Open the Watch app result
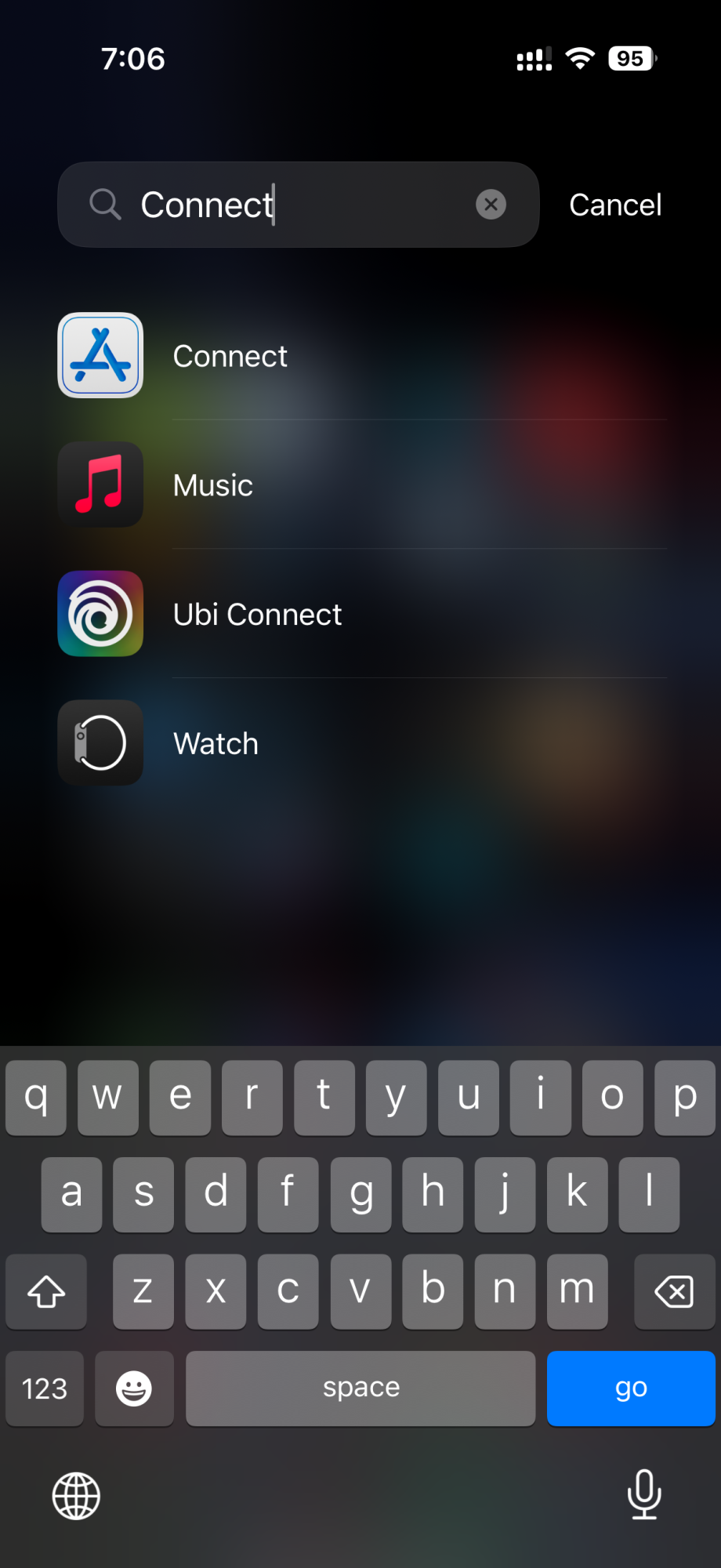Screen dimensions: 721x1568 pyautogui.click(x=362, y=742)
